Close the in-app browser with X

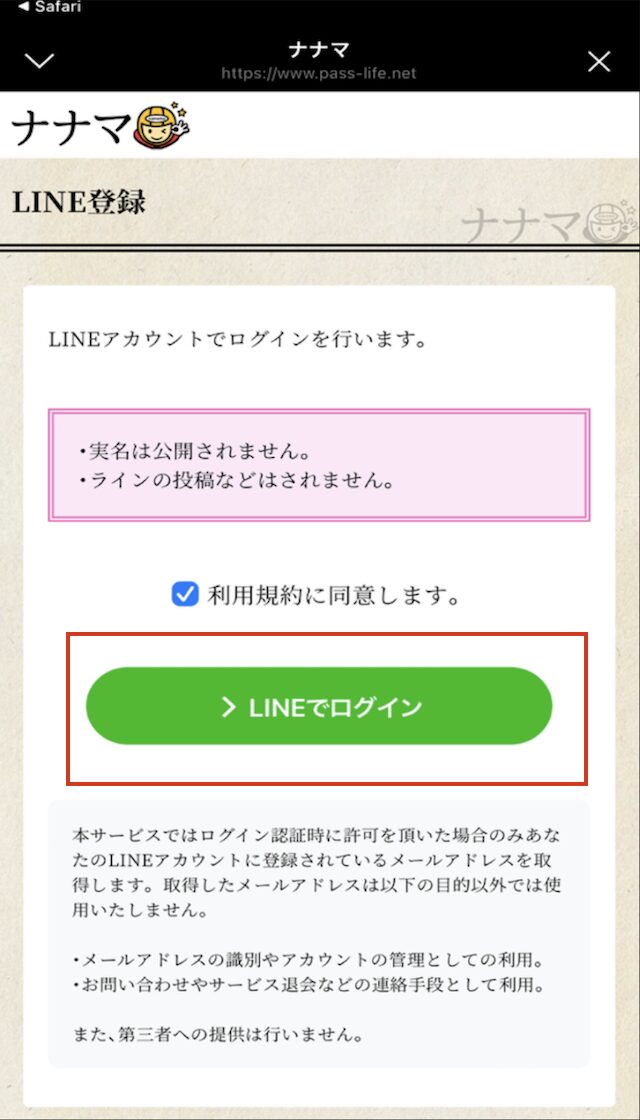point(598,62)
